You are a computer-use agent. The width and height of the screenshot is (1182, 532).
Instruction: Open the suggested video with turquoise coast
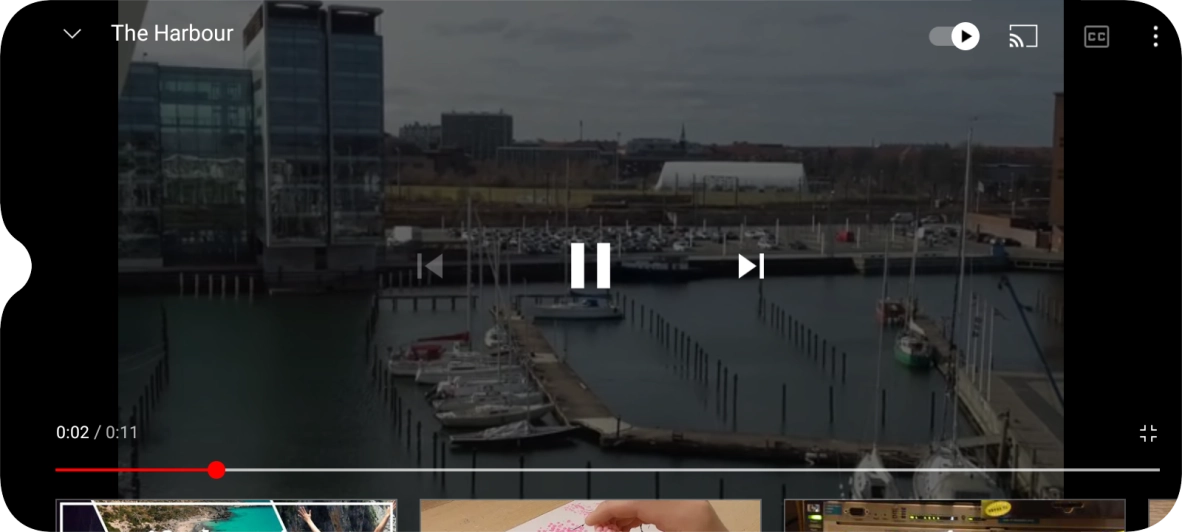pyautogui.click(x=226, y=516)
